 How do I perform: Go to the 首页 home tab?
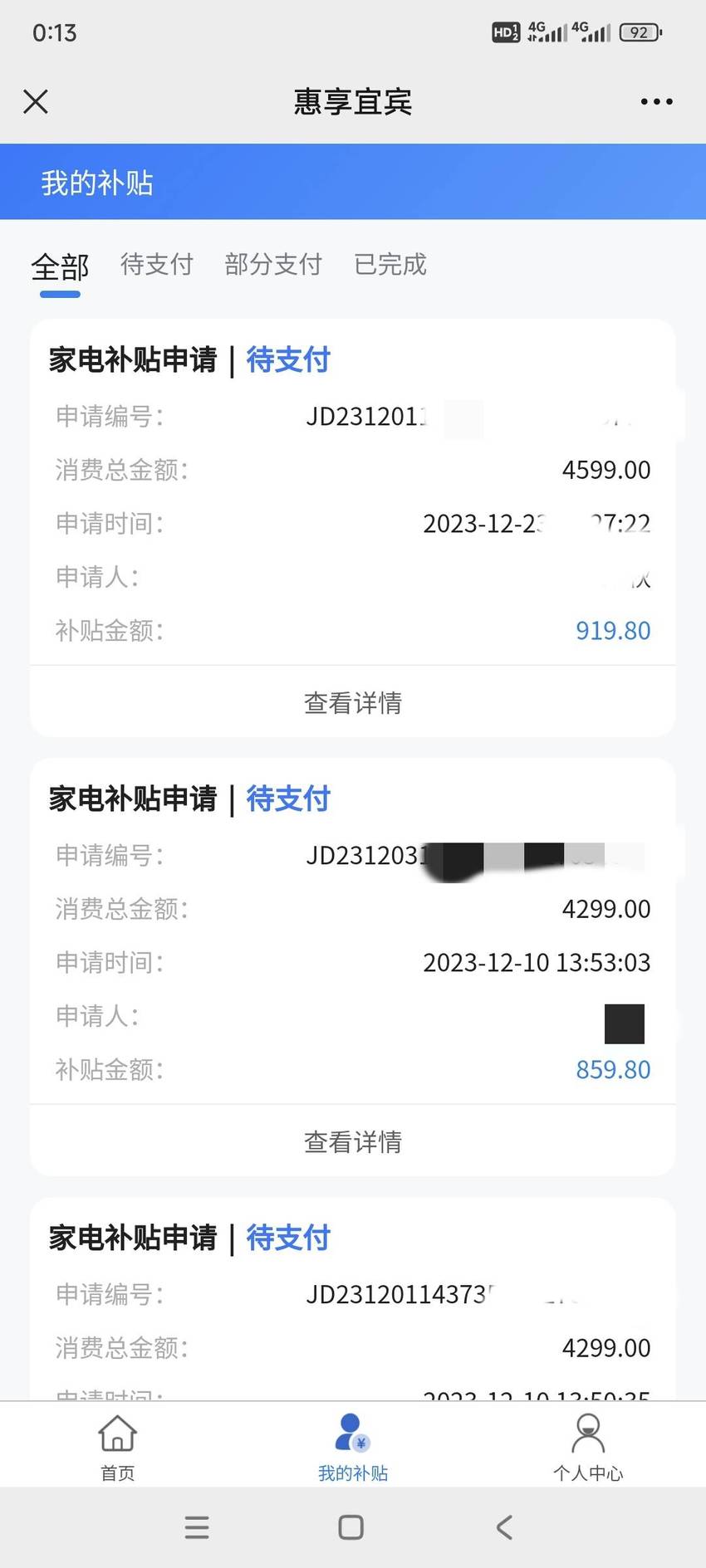(x=117, y=1447)
